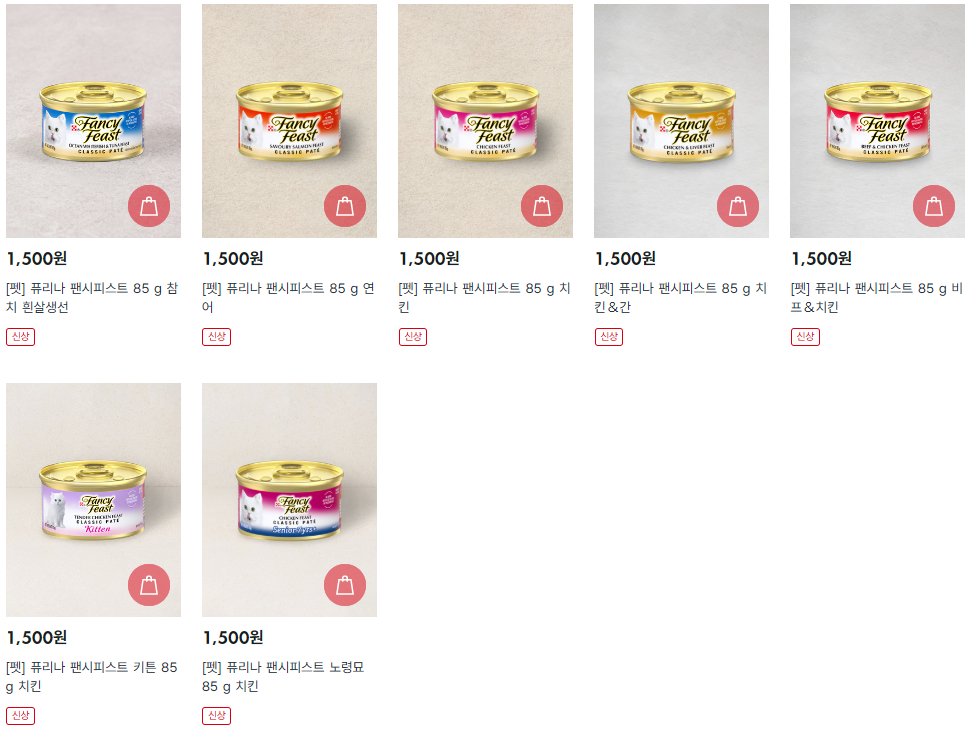
Task: Add the 연어 Fancy Feast to cart
Action: (x=345, y=206)
